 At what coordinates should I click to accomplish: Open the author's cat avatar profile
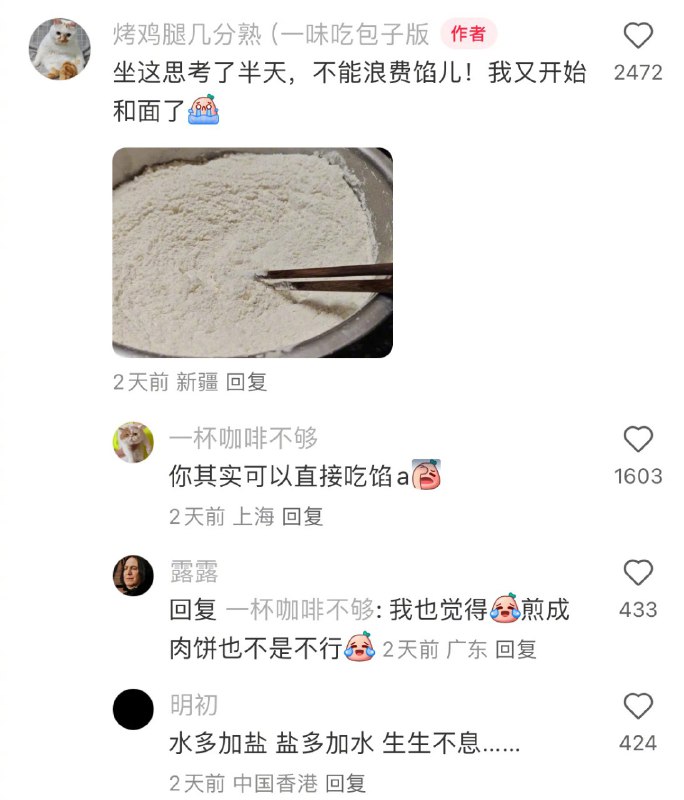tap(59, 48)
